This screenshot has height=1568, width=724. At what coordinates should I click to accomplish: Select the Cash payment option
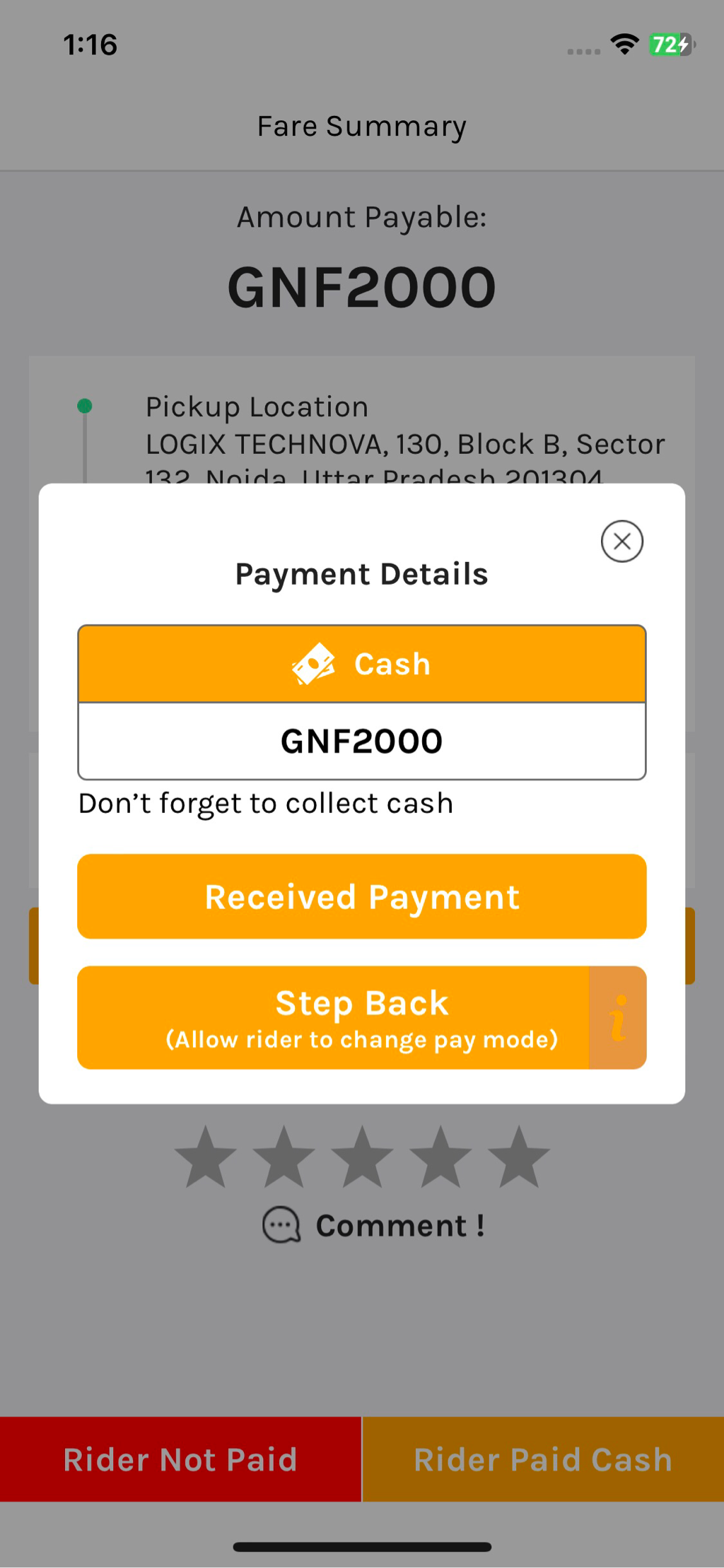361,664
